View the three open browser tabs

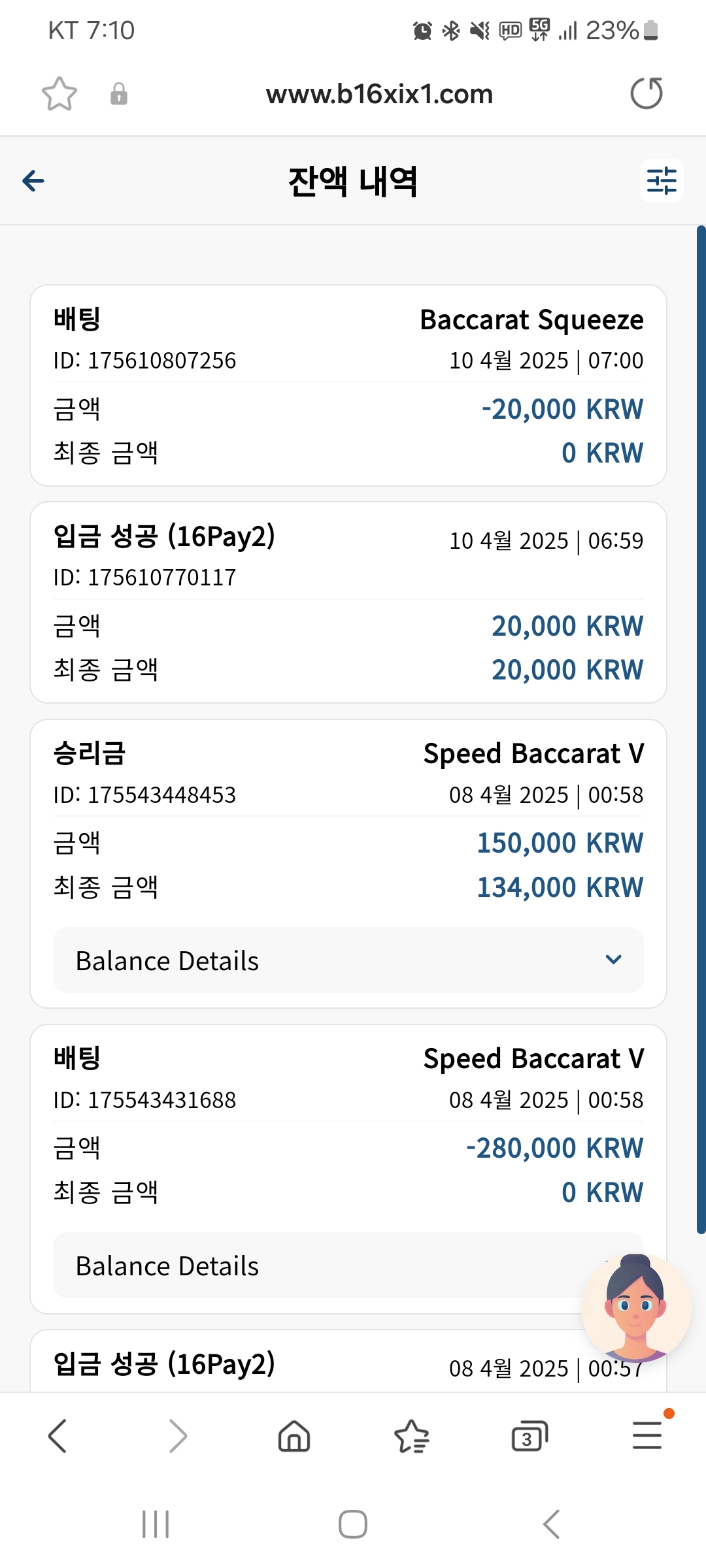pyautogui.click(x=529, y=1436)
